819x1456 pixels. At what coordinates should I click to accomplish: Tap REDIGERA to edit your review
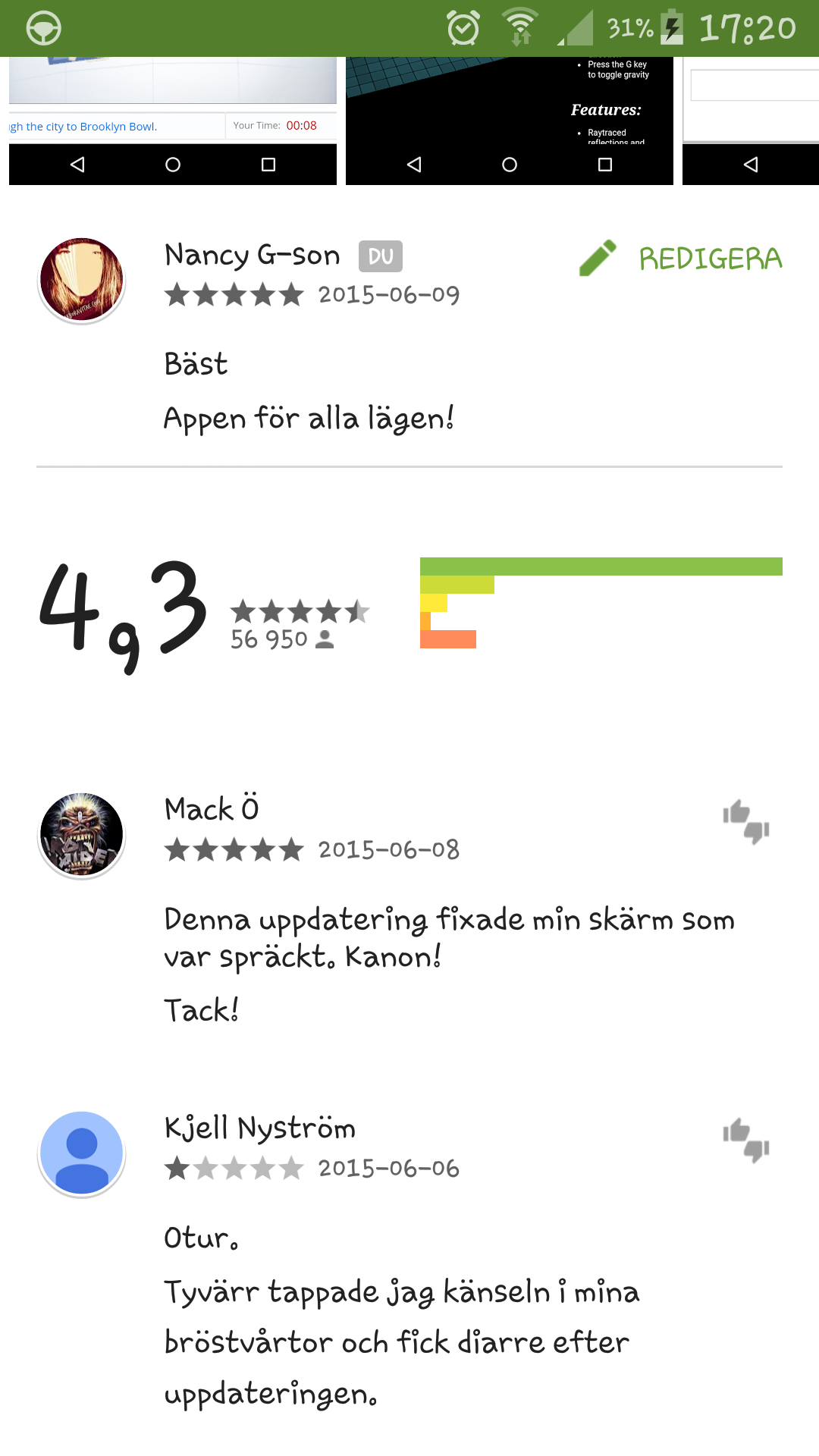681,259
